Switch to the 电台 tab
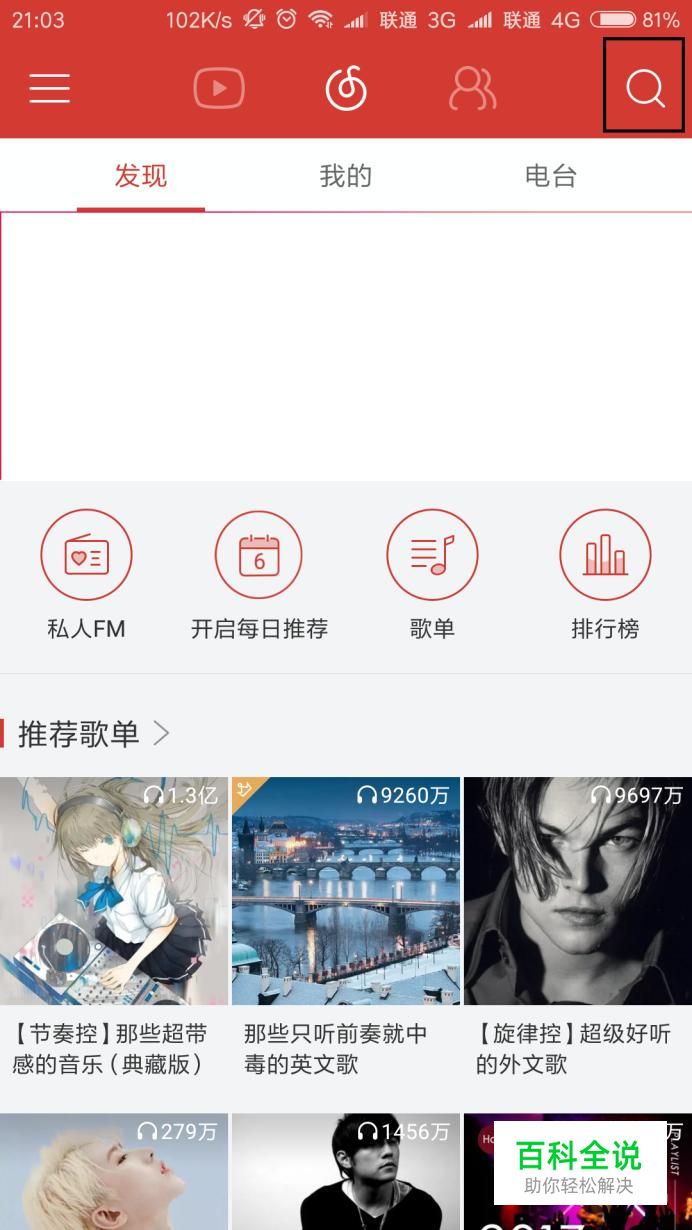The height and width of the screenshot is (1230, 692). [551, 177]
